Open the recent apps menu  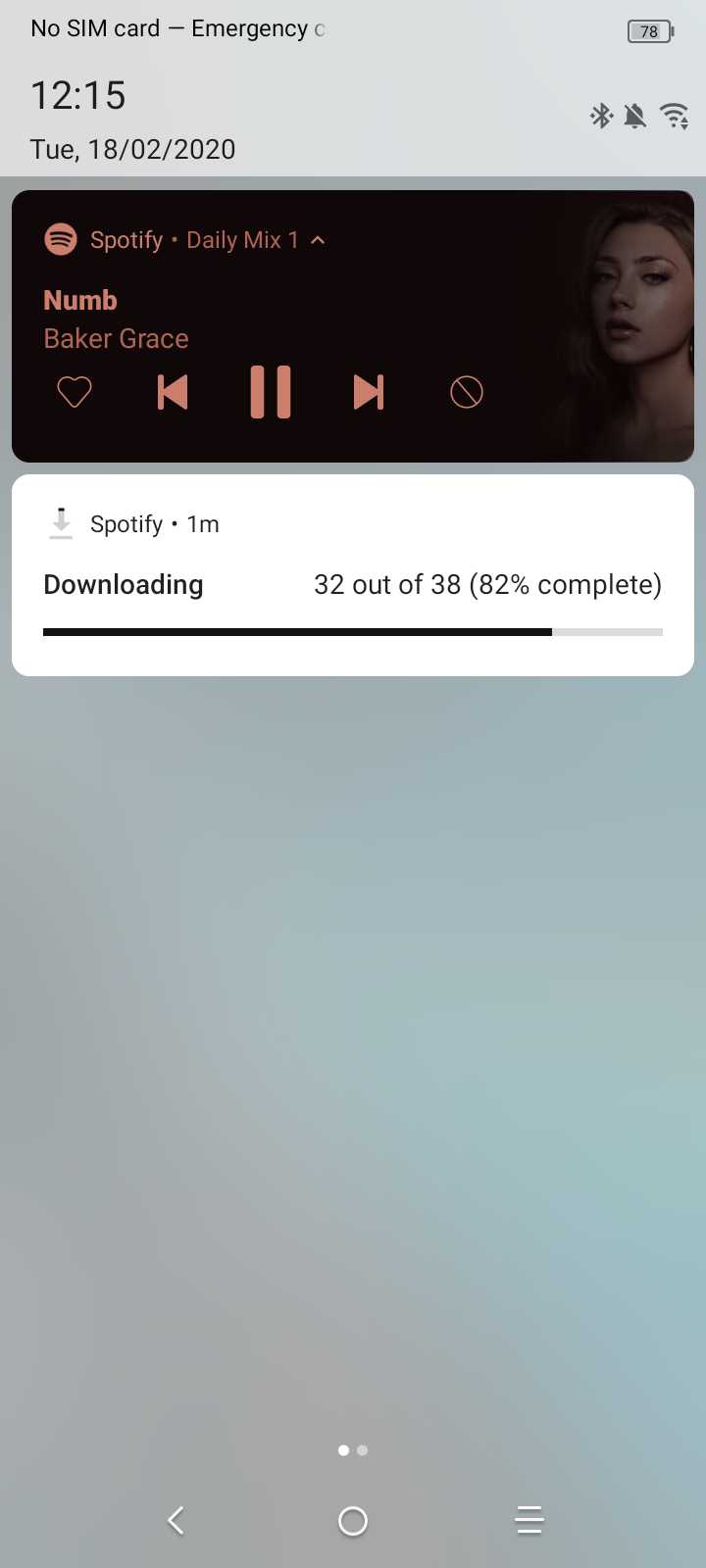point(529,1520)
